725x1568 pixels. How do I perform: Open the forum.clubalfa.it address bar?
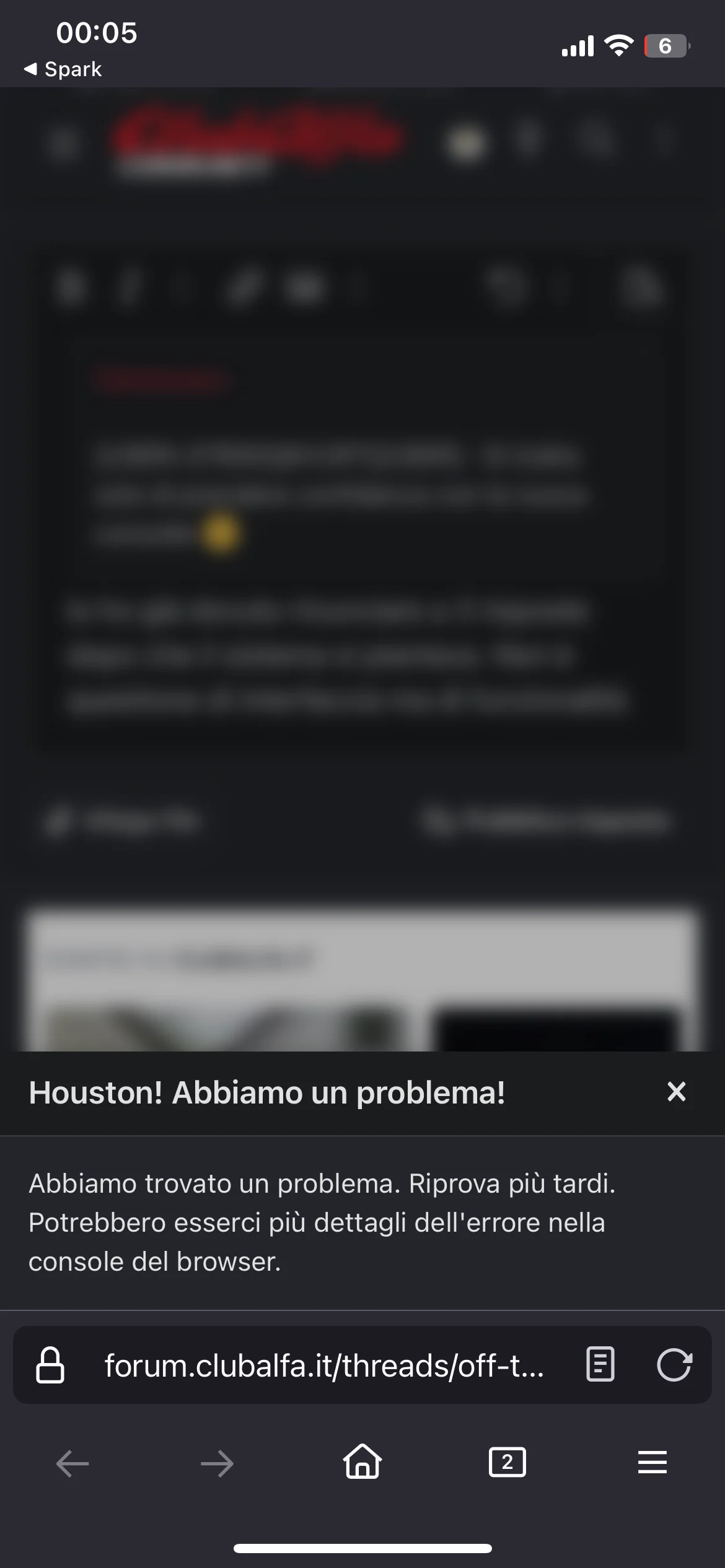[323, 1365]
